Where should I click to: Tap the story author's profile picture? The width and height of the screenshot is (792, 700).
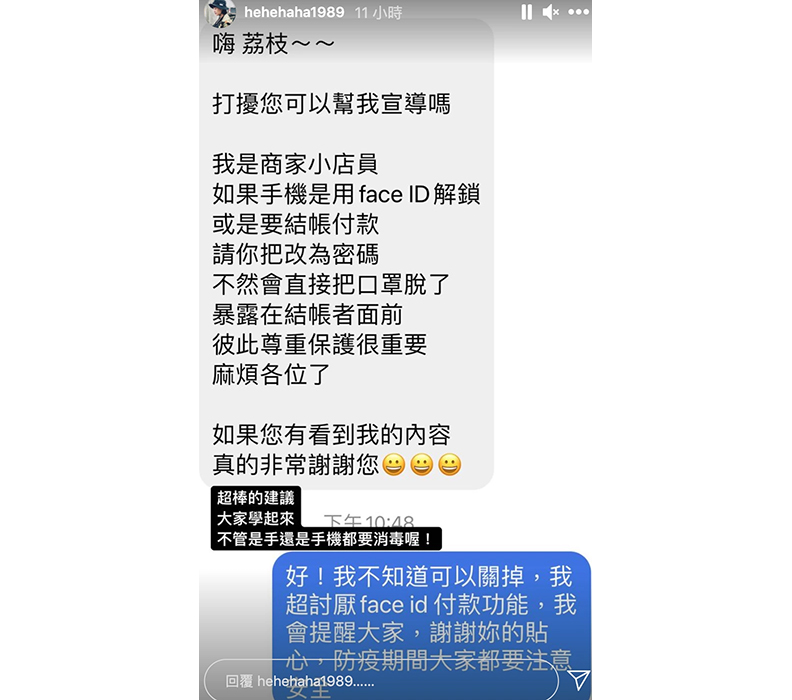219,12
